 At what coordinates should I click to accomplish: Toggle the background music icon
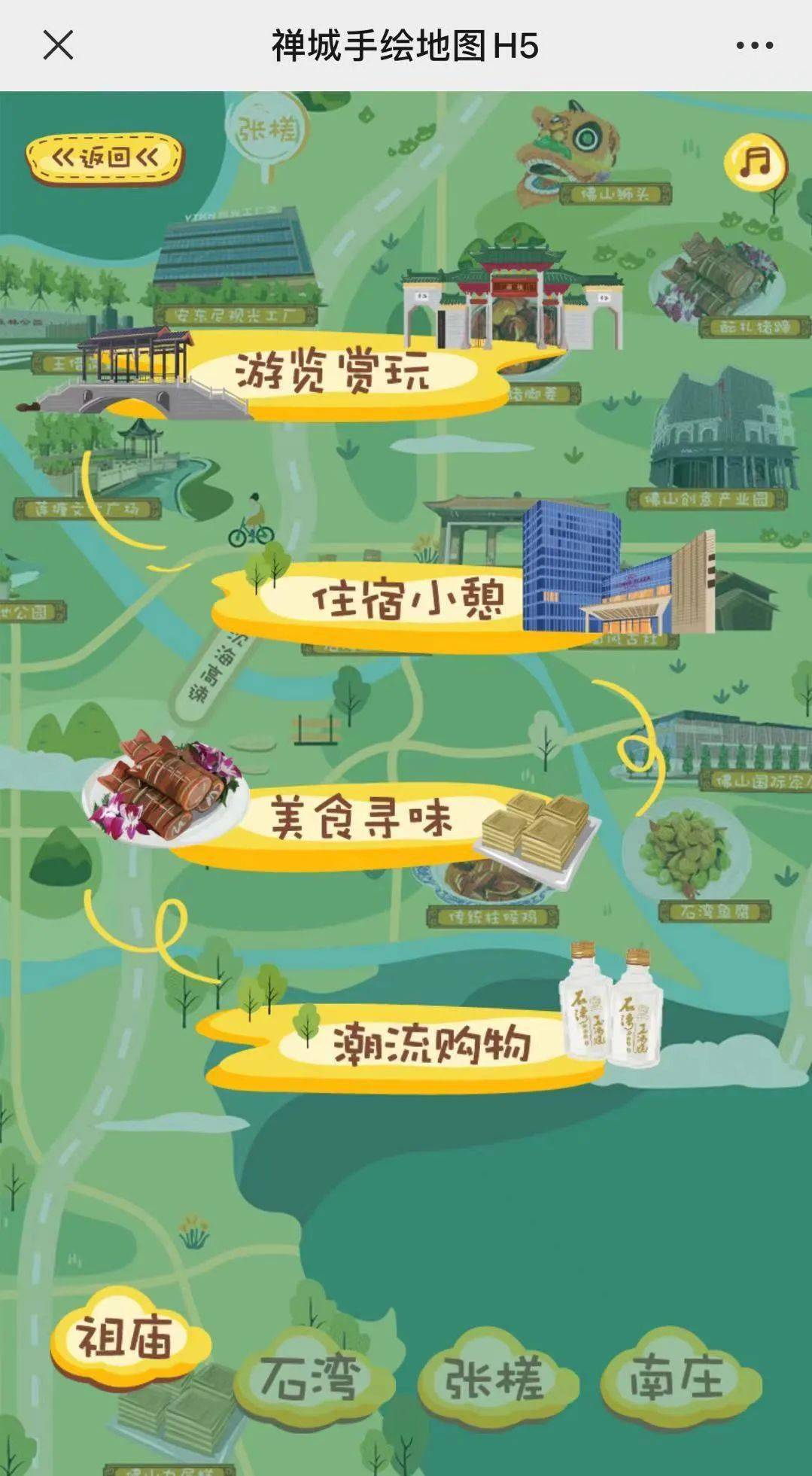(x=755, y=161)
